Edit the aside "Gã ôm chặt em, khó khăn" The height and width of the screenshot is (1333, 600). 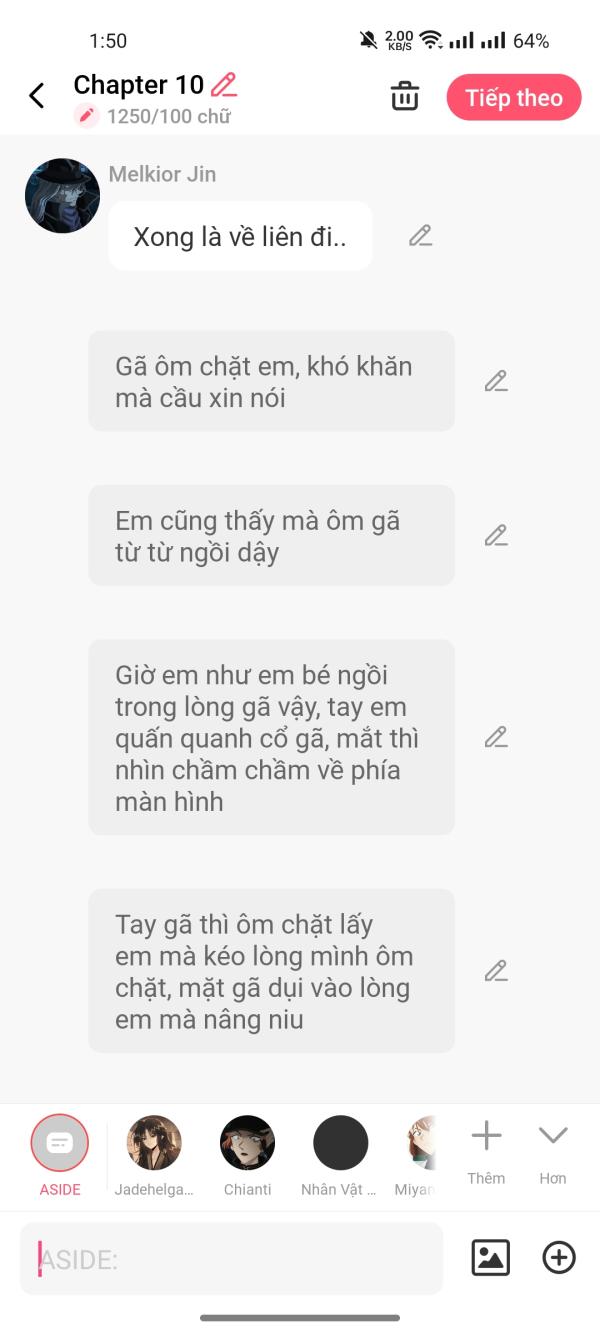pos(496,381)
